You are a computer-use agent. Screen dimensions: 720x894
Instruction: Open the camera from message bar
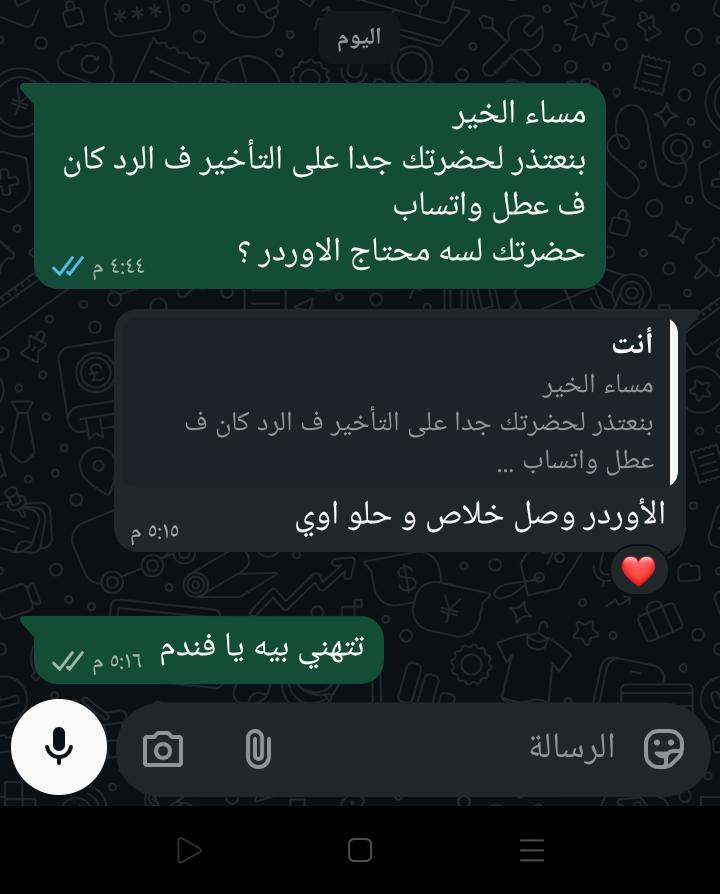[163, 749]
